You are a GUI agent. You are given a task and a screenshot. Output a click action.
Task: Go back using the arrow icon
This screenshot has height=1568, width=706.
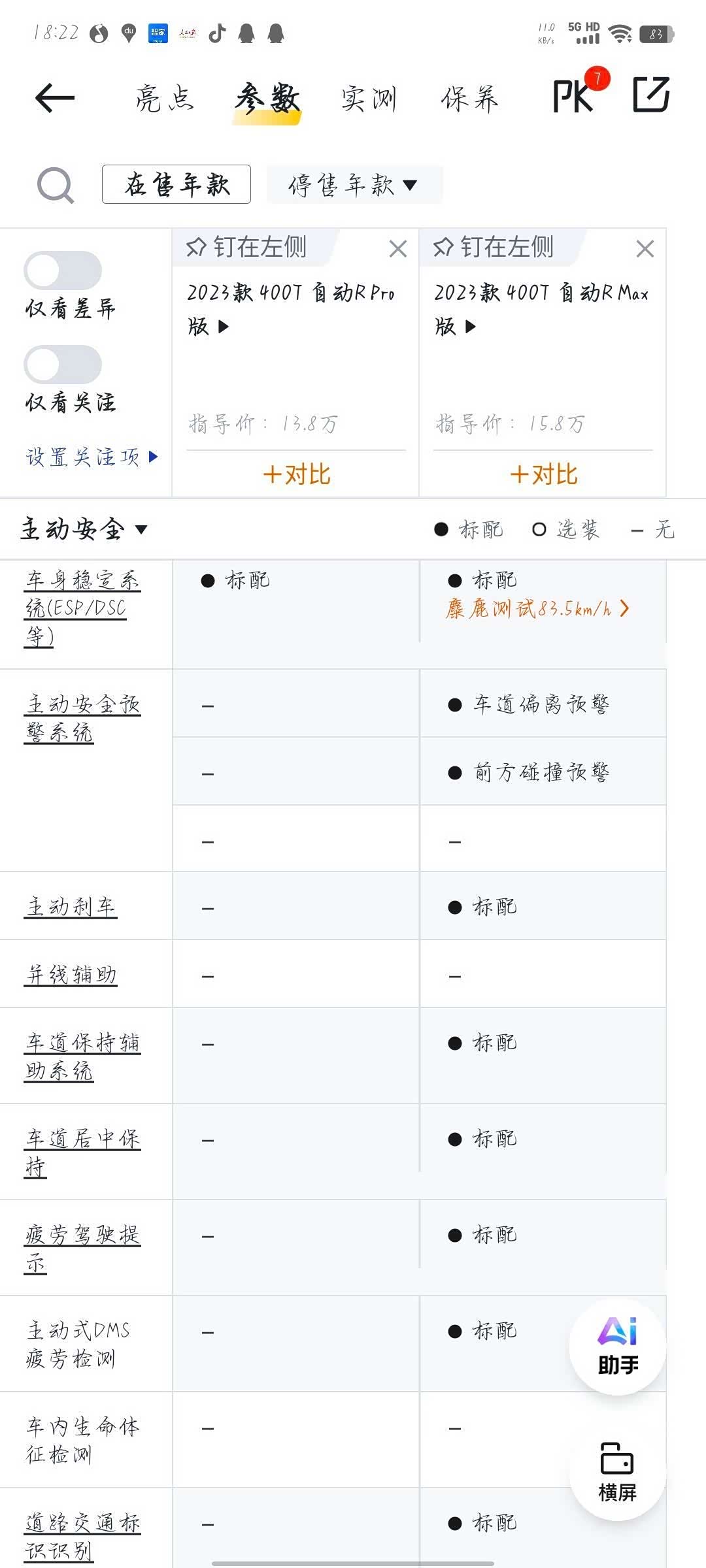point(55,99)
